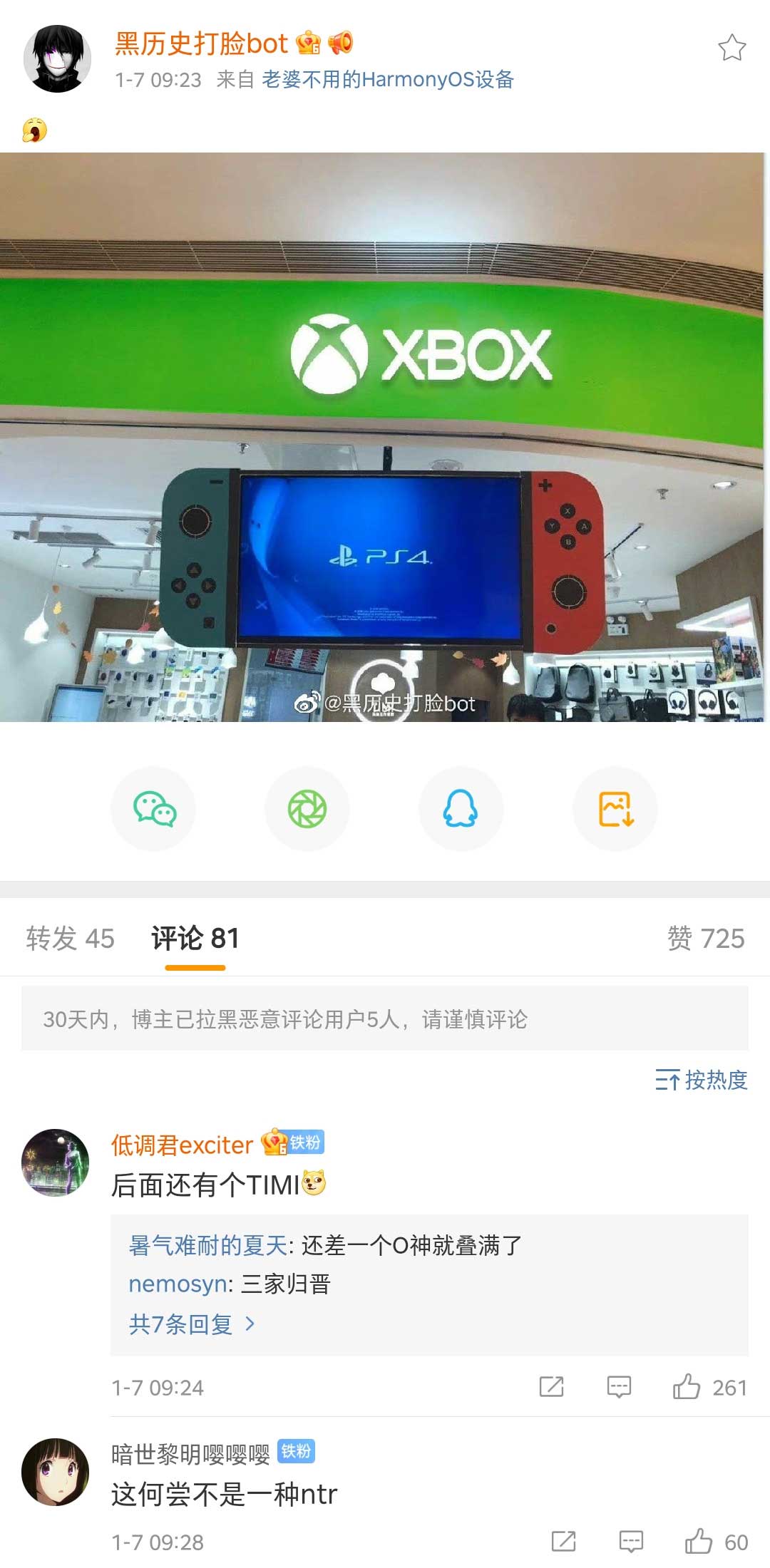The width and height of the screenshot is (770, 1568).
Task: Reply to 低调君exciter's comment
Action: [x=619, y=1387]
